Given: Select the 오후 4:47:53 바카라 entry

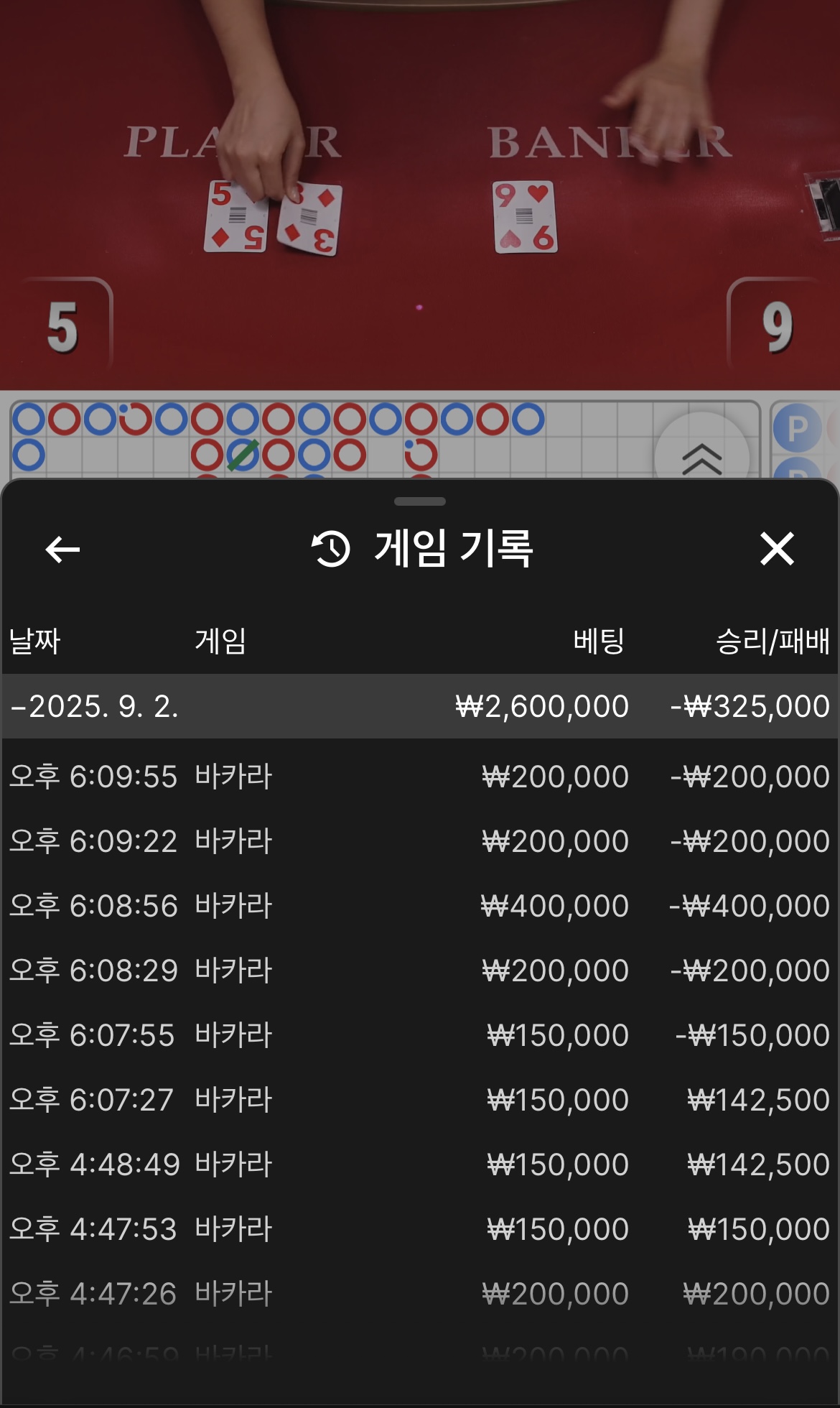Looking at the screenshot, I should coord(420,1229).
